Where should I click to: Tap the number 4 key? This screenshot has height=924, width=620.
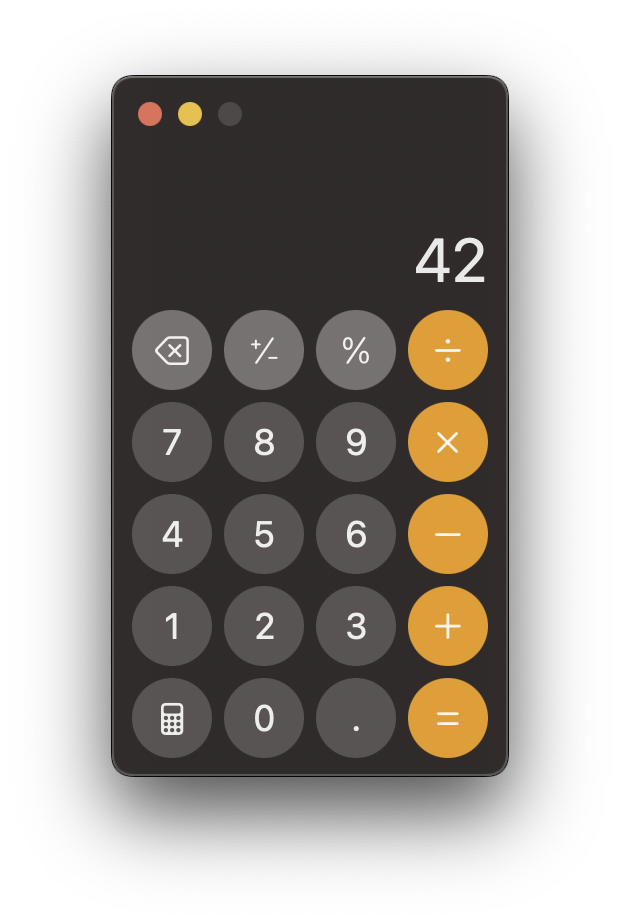click(x=172, y=534)
